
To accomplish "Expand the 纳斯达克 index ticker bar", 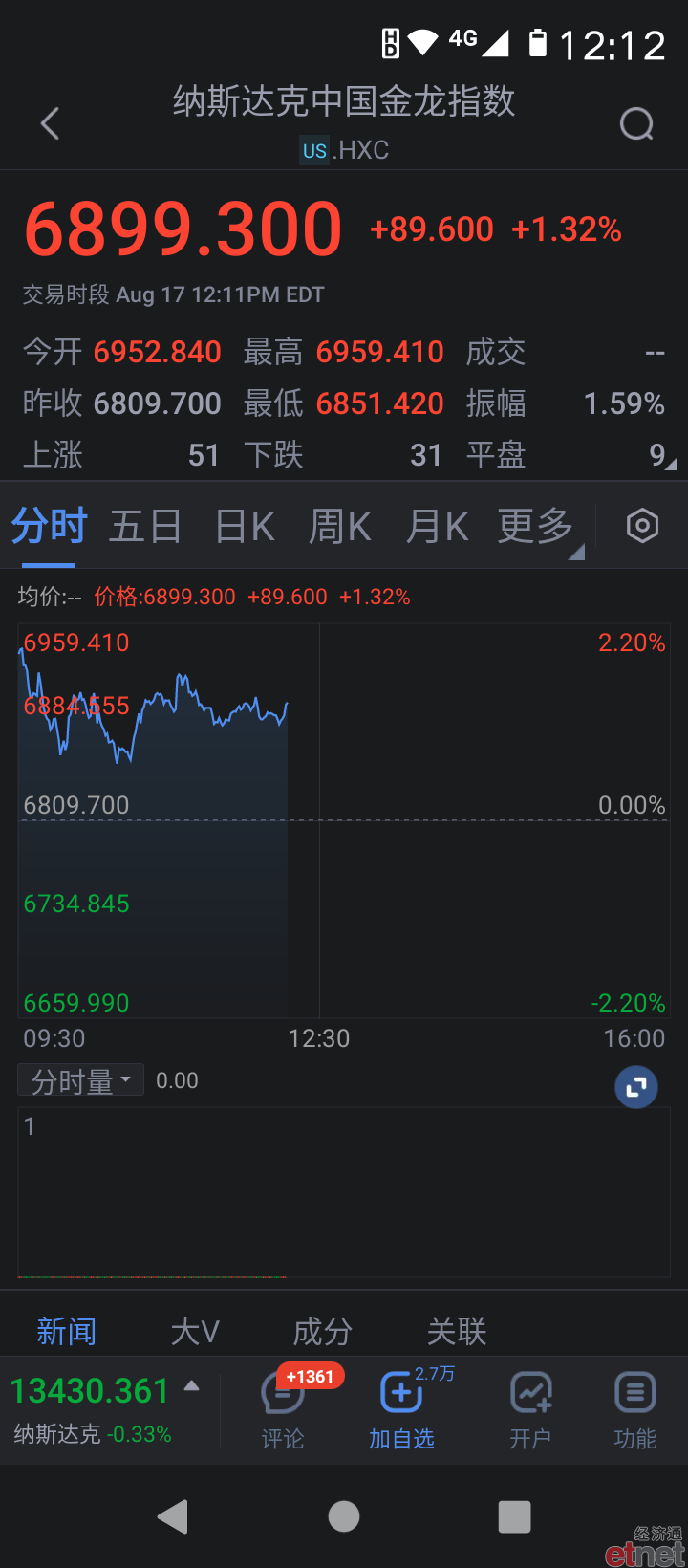I will point(105,1409).
